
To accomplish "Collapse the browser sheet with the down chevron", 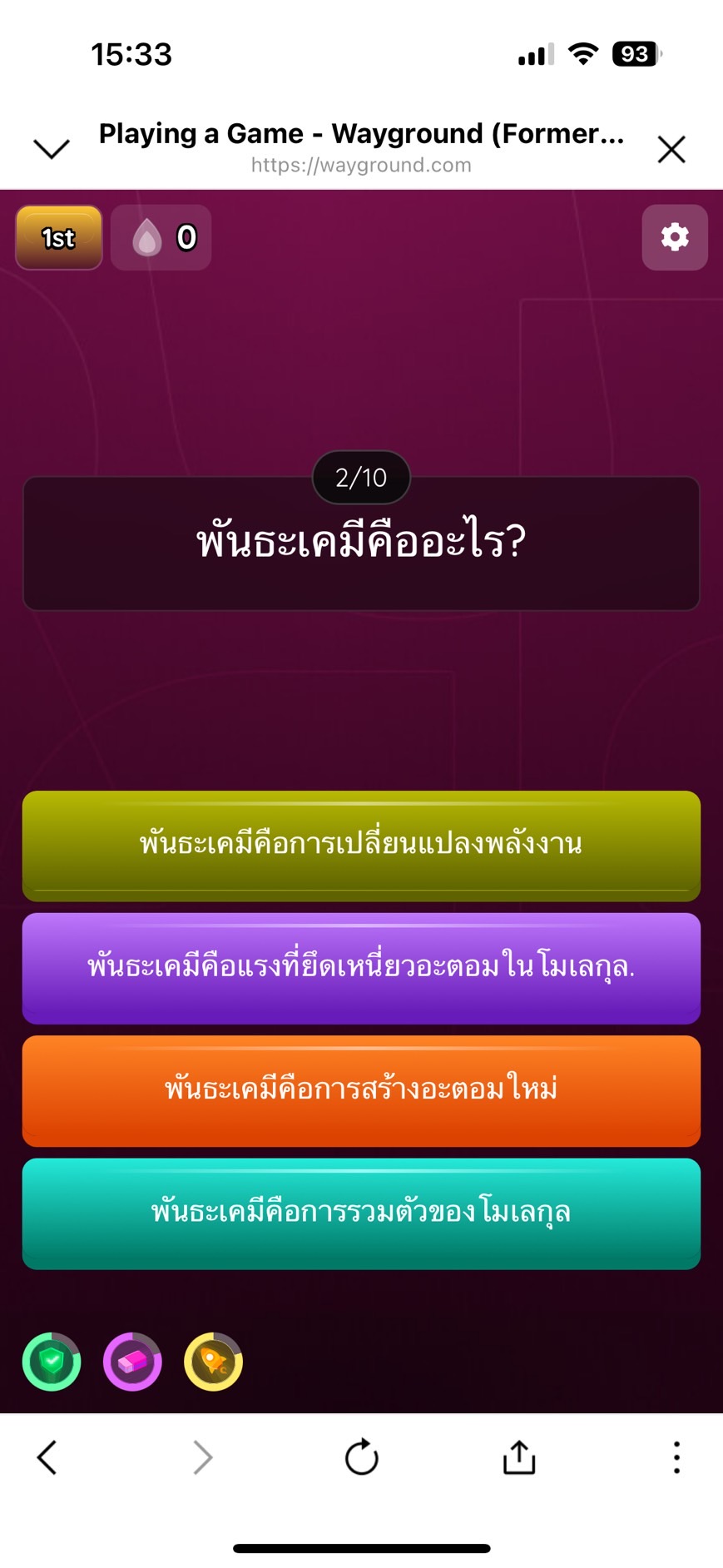I will click(51, 148).
